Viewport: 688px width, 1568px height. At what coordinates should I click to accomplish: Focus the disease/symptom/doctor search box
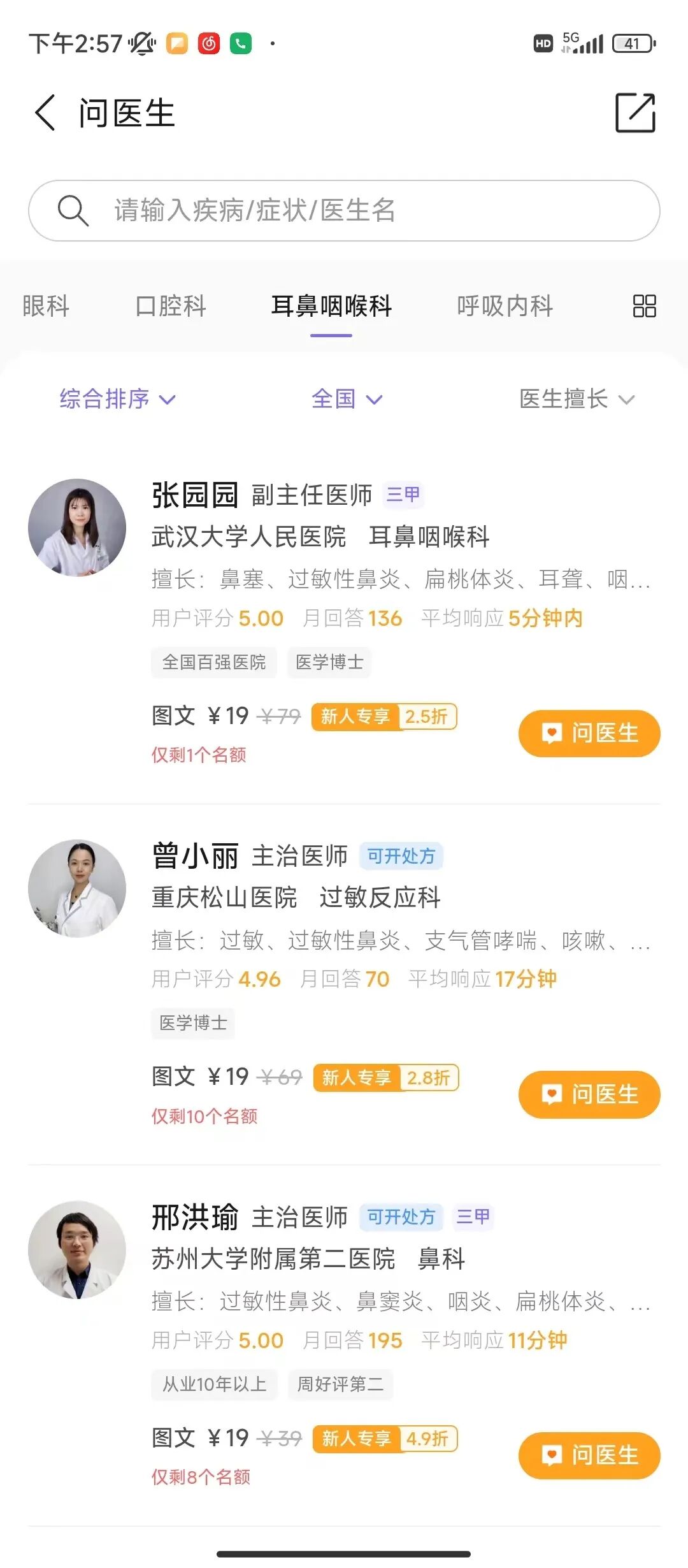pyautogui.click(x=344, y=210)
